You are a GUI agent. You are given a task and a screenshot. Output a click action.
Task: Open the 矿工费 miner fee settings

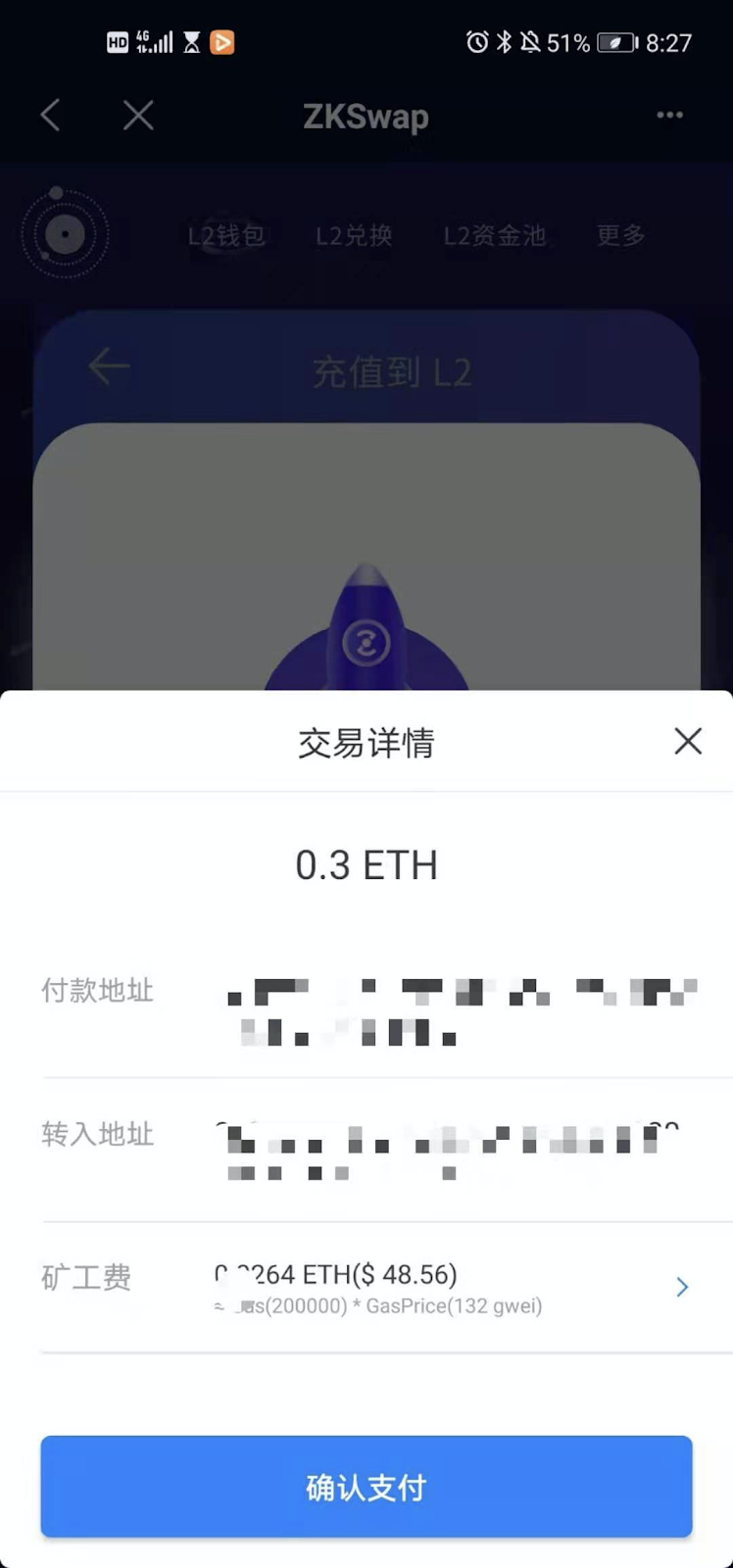(x=682, y=1287)
